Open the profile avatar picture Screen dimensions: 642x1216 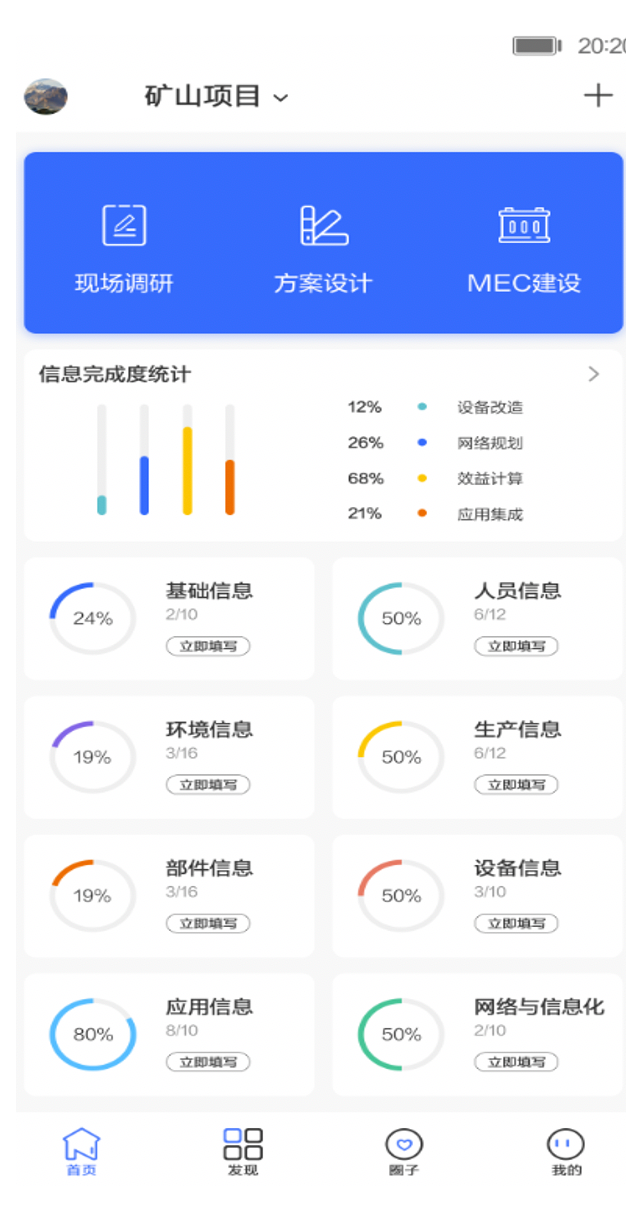(46, 96)
